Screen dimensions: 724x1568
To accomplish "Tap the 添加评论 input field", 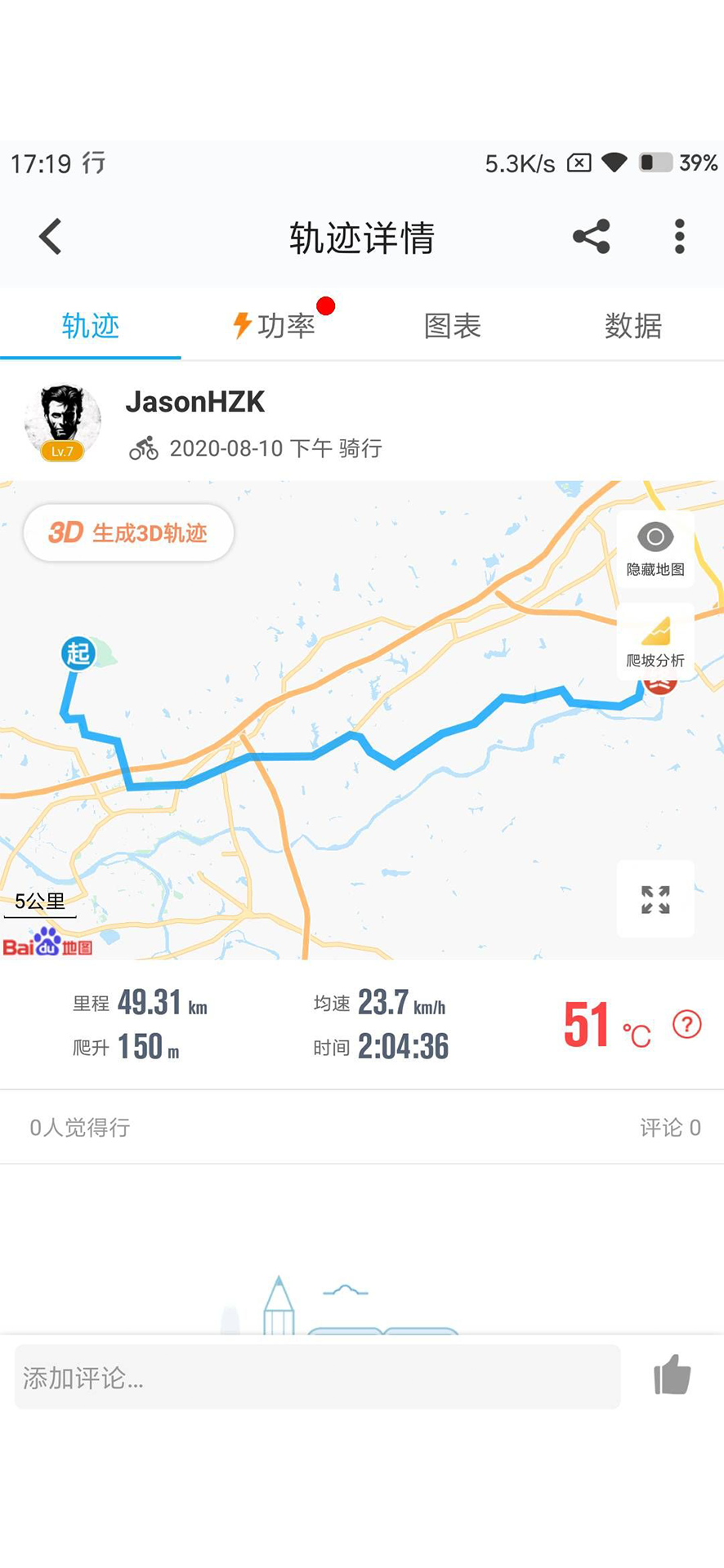I will point(317,1378).
